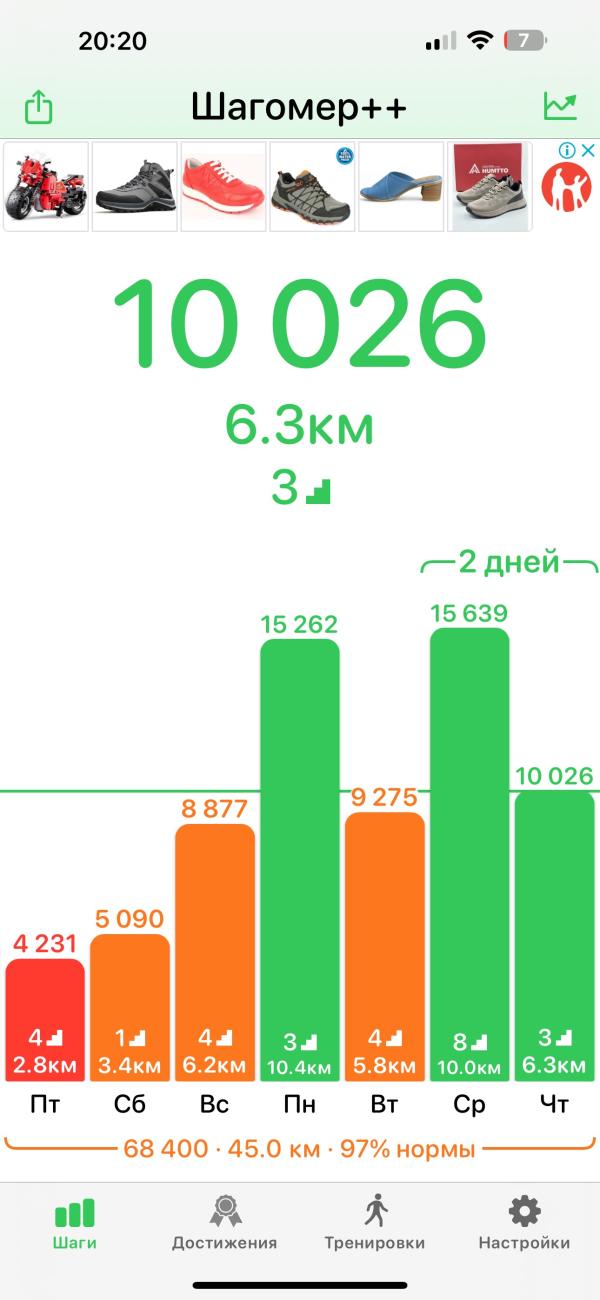Select the Сб bar with 5 090 steps
Screen dimensions: 600x1300
130,1007
